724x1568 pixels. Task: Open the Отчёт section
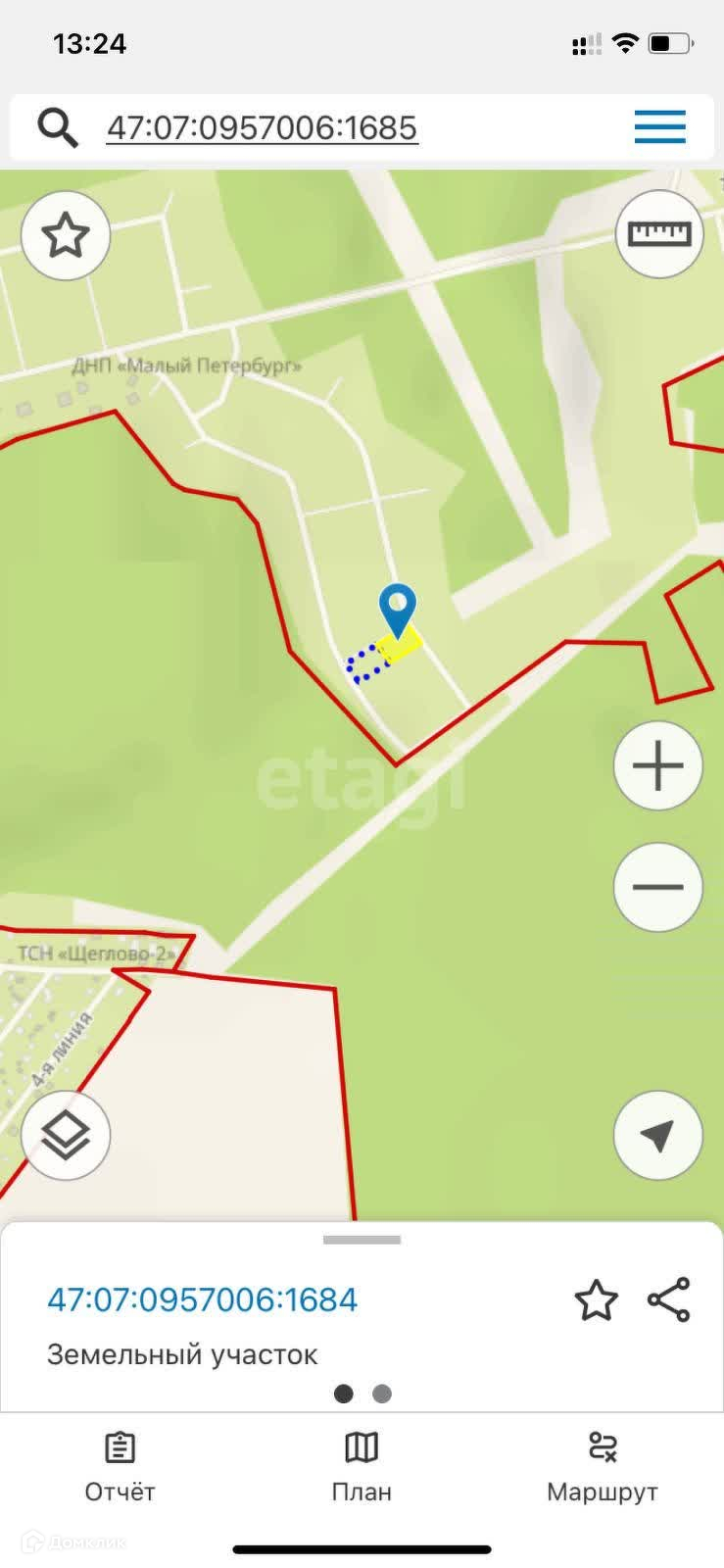click(120, 1466)
